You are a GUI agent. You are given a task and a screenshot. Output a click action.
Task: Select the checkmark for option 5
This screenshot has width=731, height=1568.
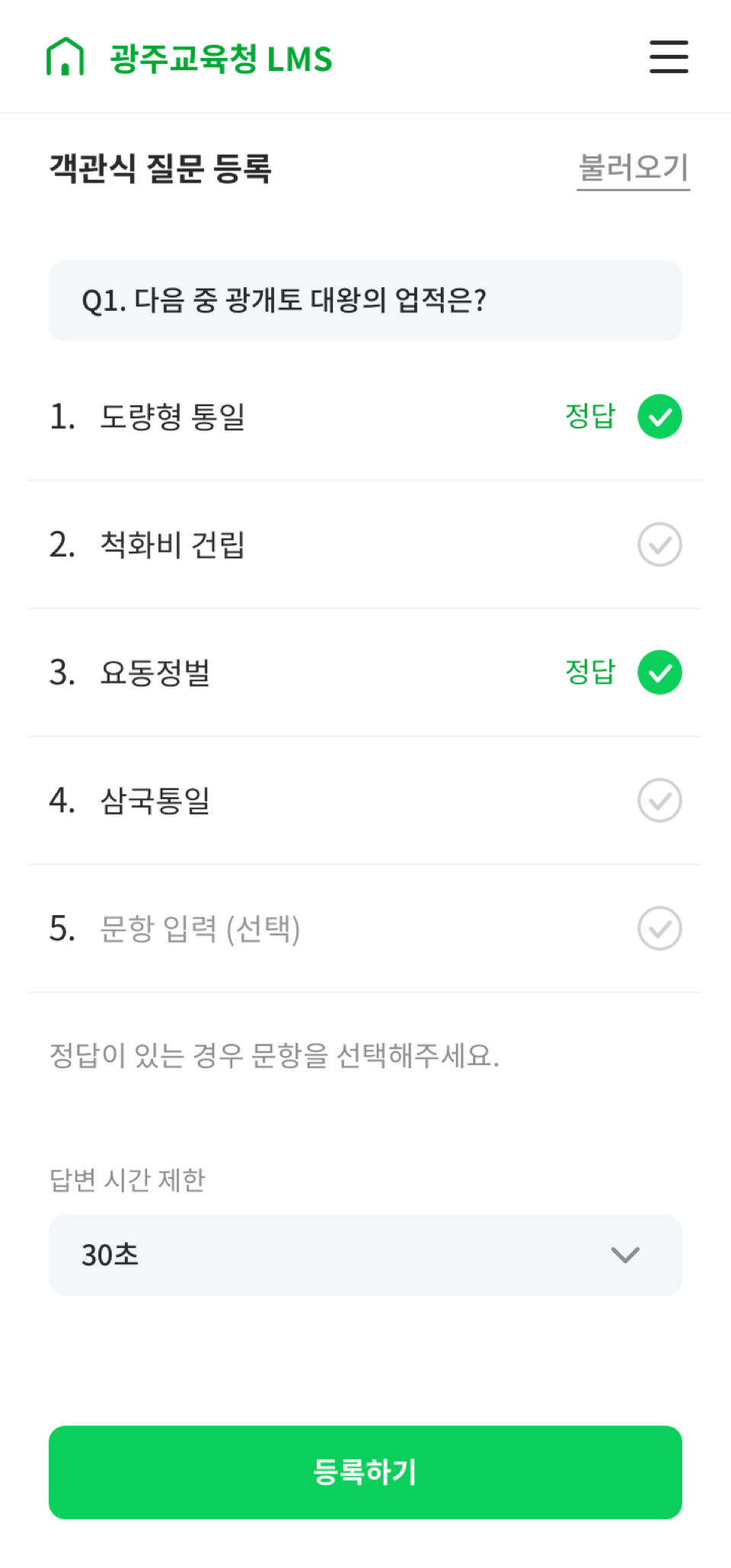pyautogui.click(x=659, y=929)
